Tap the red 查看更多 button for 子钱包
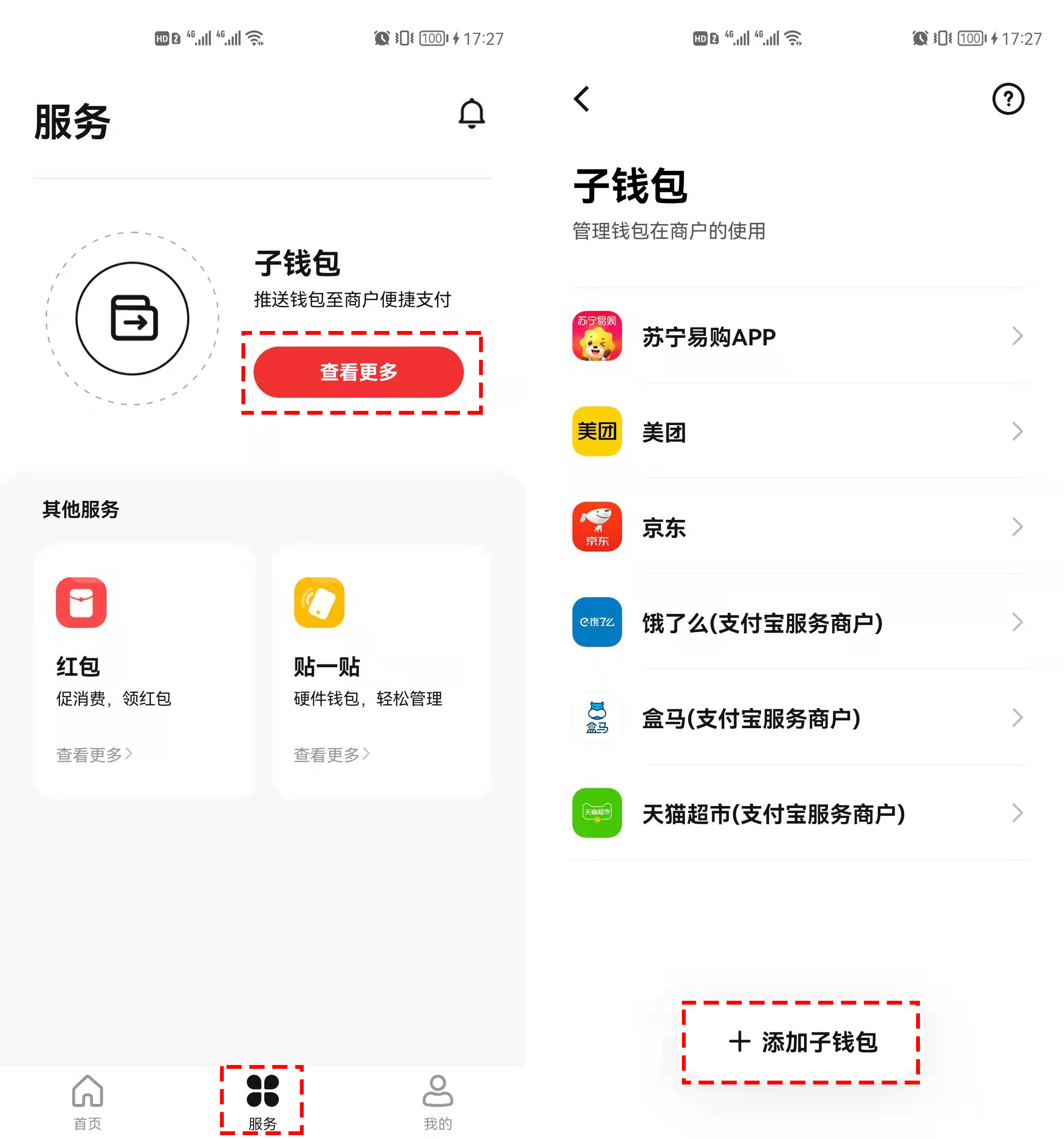 click(358, 372)
